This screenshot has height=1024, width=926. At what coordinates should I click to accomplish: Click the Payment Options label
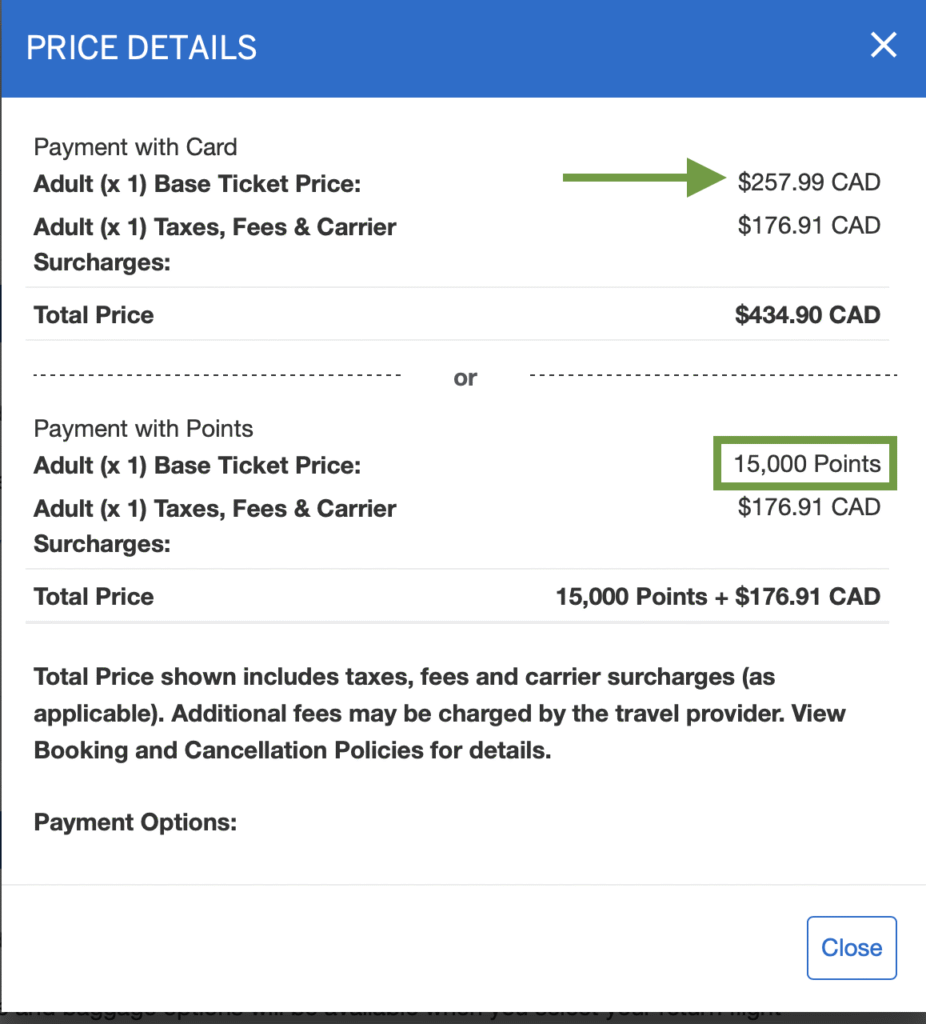[135, 822]
